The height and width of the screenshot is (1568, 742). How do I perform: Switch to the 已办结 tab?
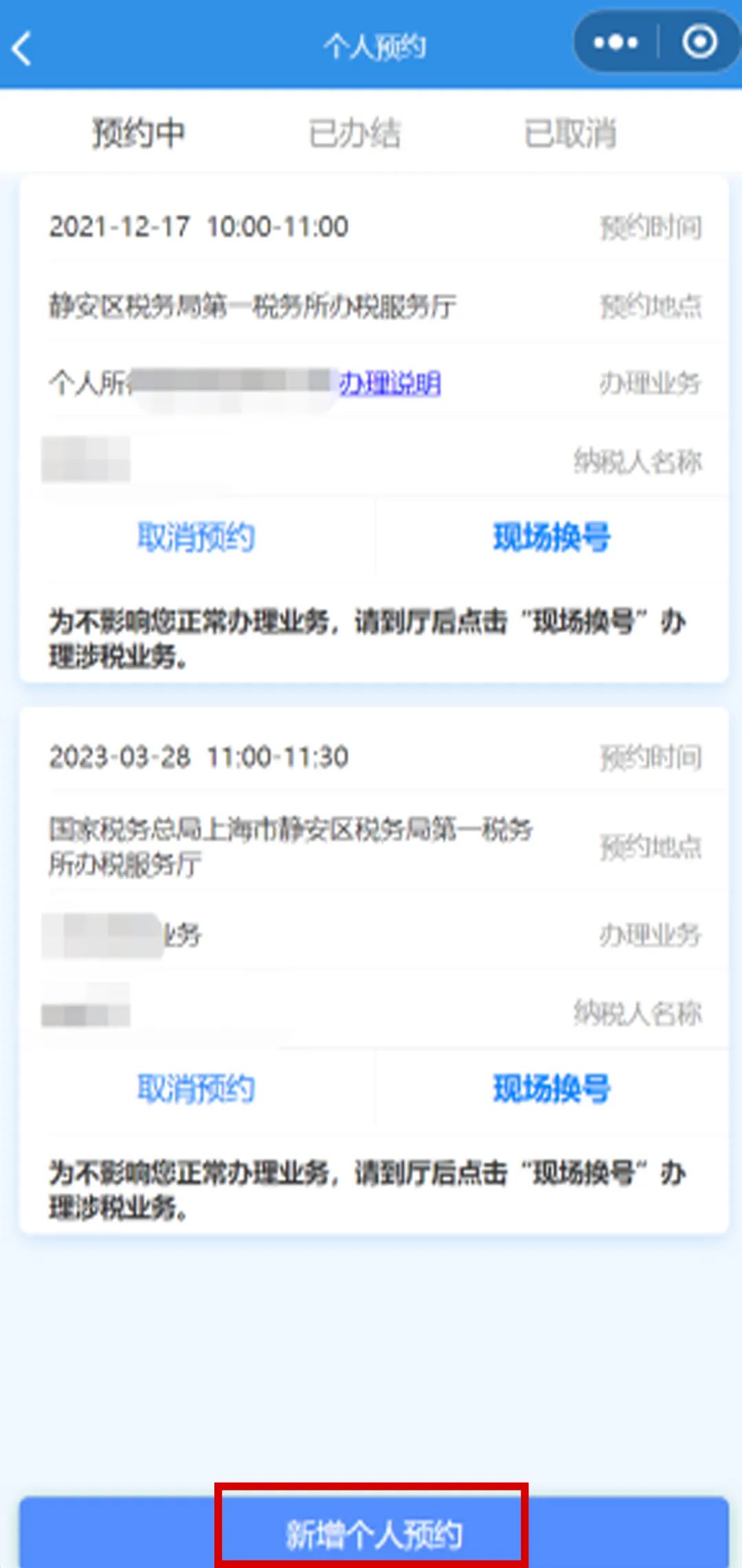point(355,133)
